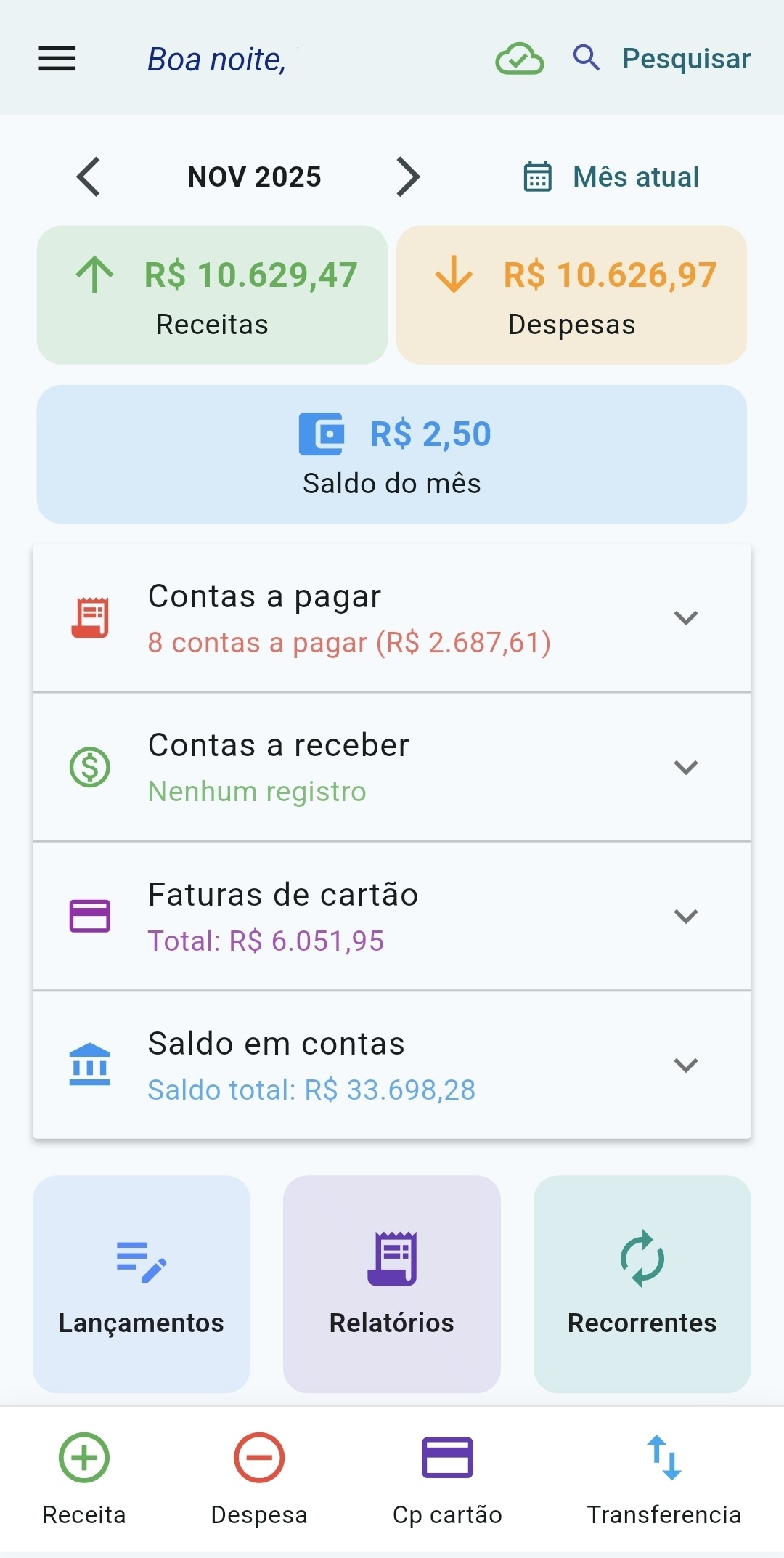Select the NOV 2025 month label
784x1558 pixels.
[x=255, y=176]
